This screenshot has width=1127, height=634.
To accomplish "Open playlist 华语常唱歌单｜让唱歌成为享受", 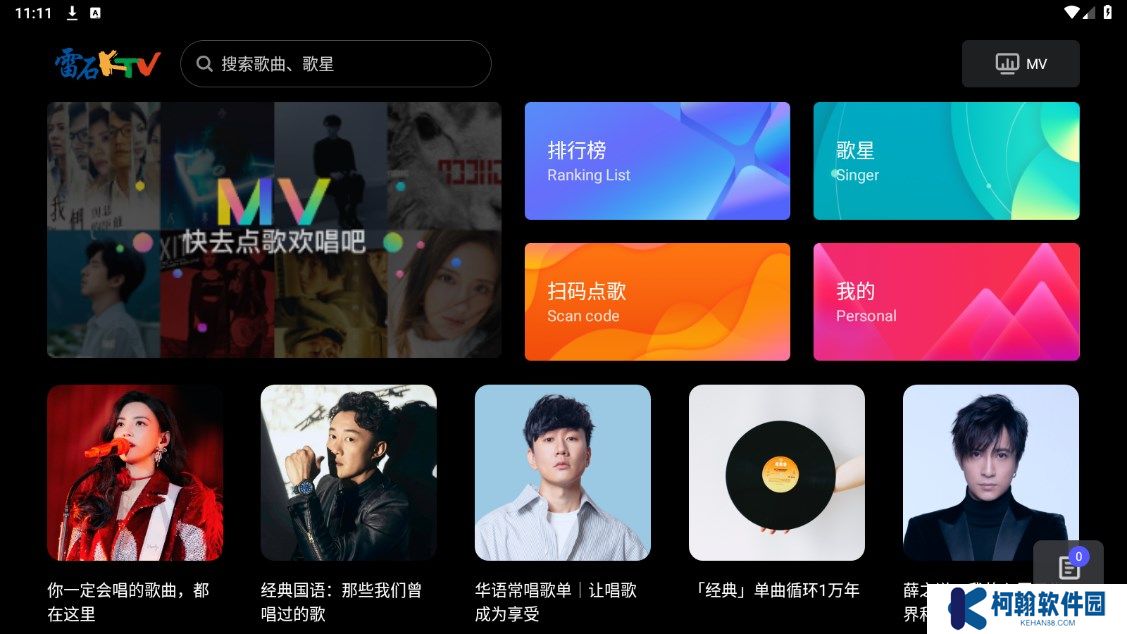I will (563, 473).
